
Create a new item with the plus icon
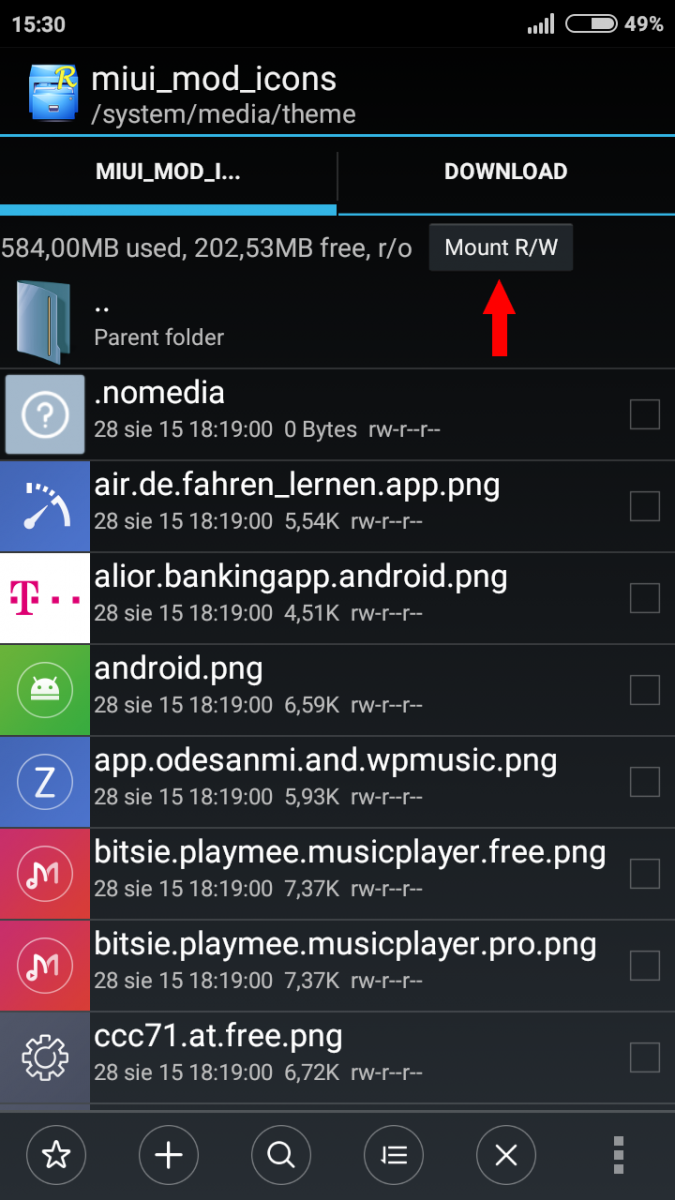[x=169, y=1156]
